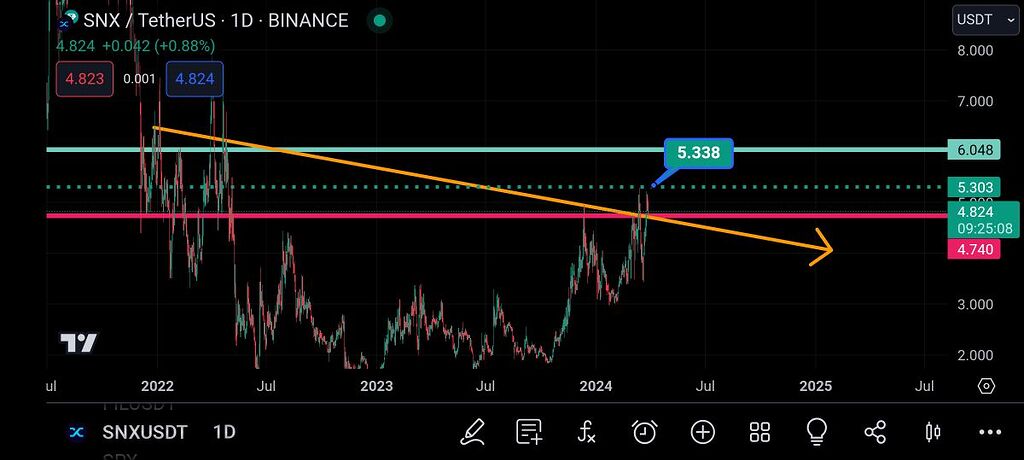1024x460 pixels.
Task: Tap the plus add button
Action: 703,432
